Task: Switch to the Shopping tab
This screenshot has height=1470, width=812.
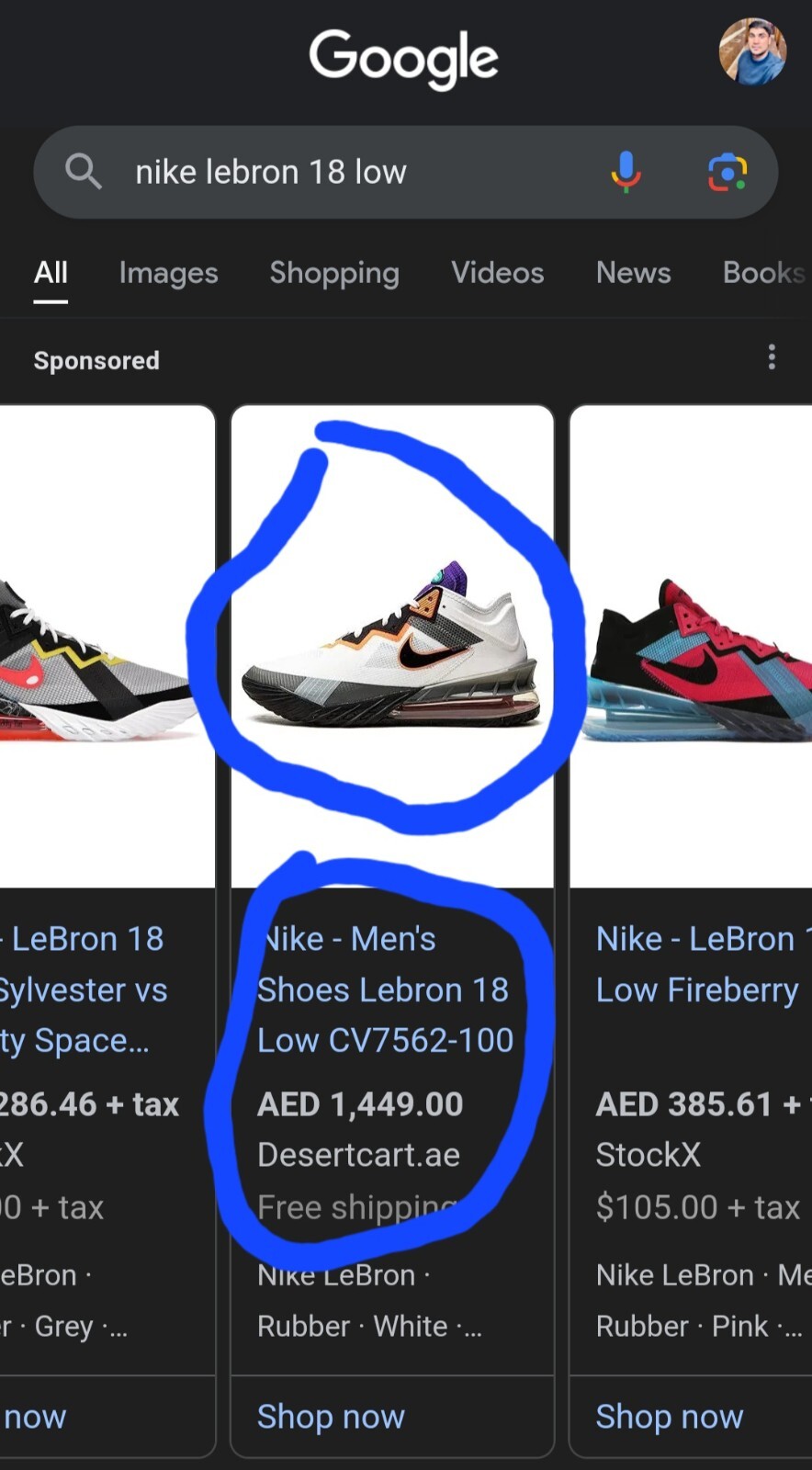Action: tap(334, 273)
